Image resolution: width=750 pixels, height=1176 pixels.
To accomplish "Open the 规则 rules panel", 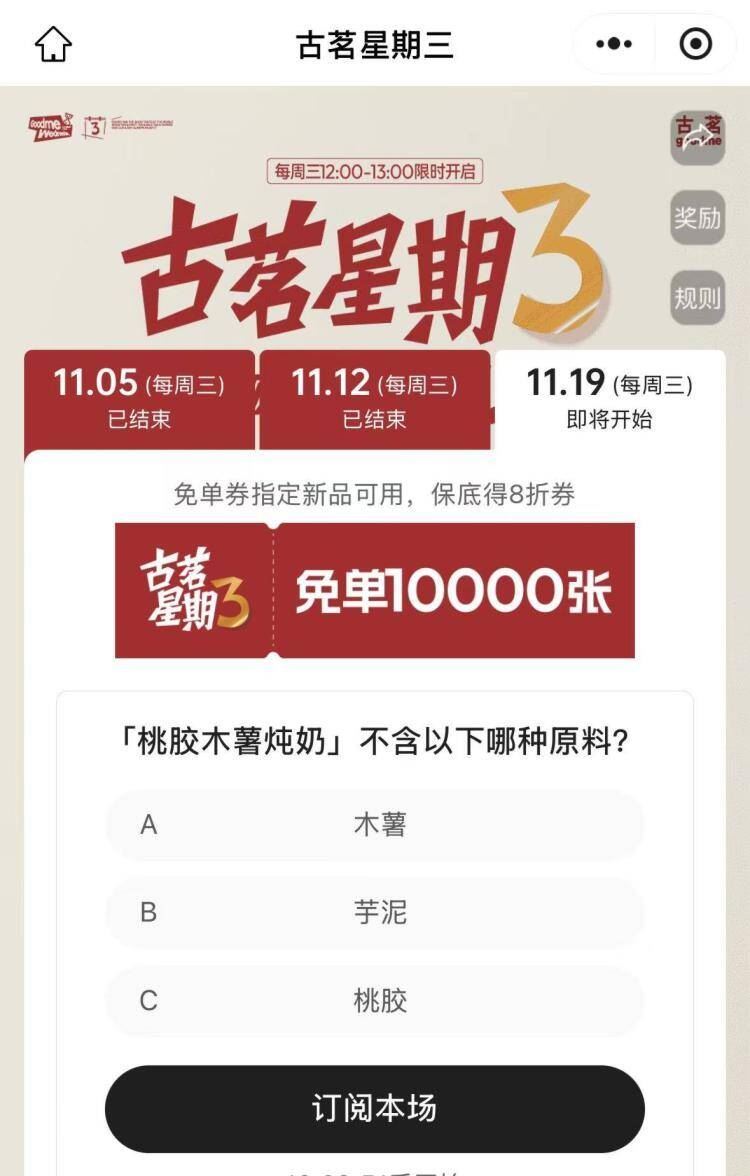I will tap(696, 297).
